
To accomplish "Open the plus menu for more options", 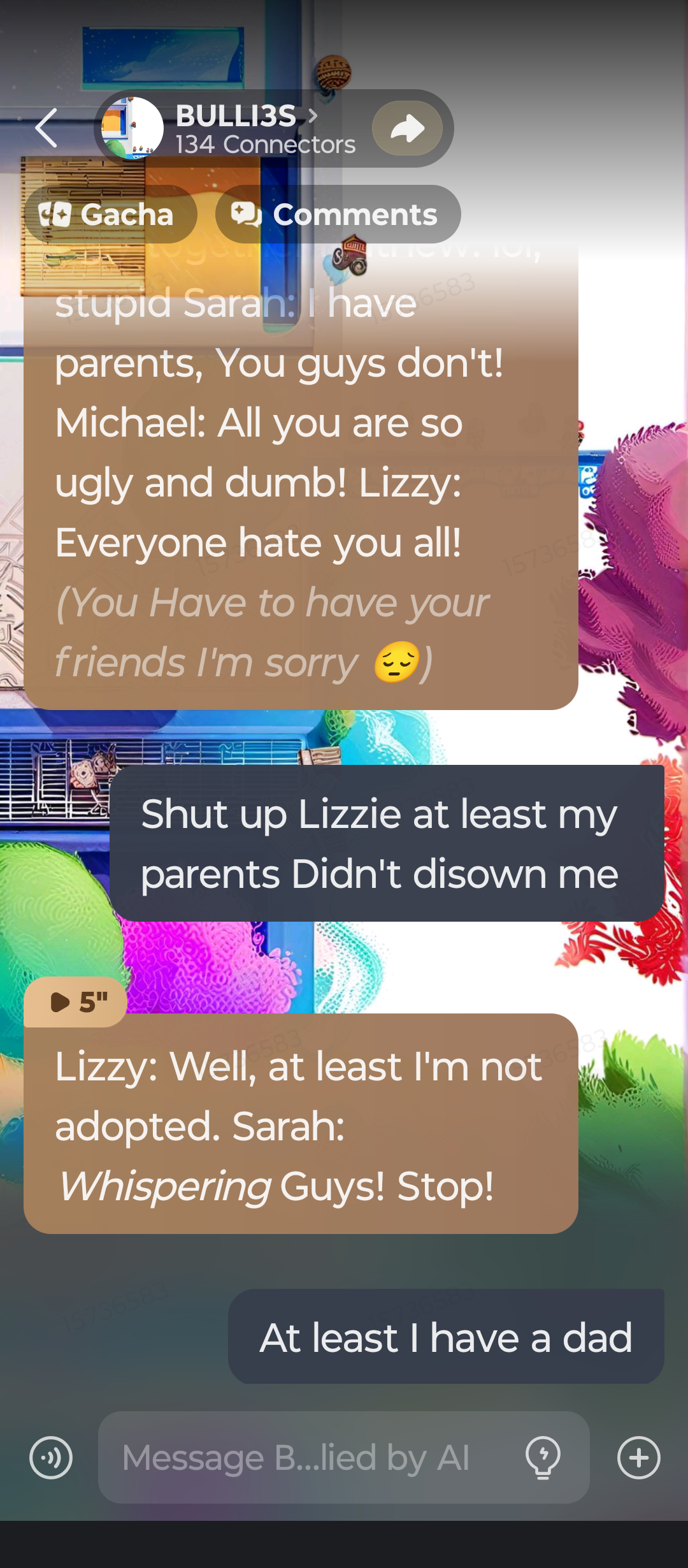I will [638, 1458].
